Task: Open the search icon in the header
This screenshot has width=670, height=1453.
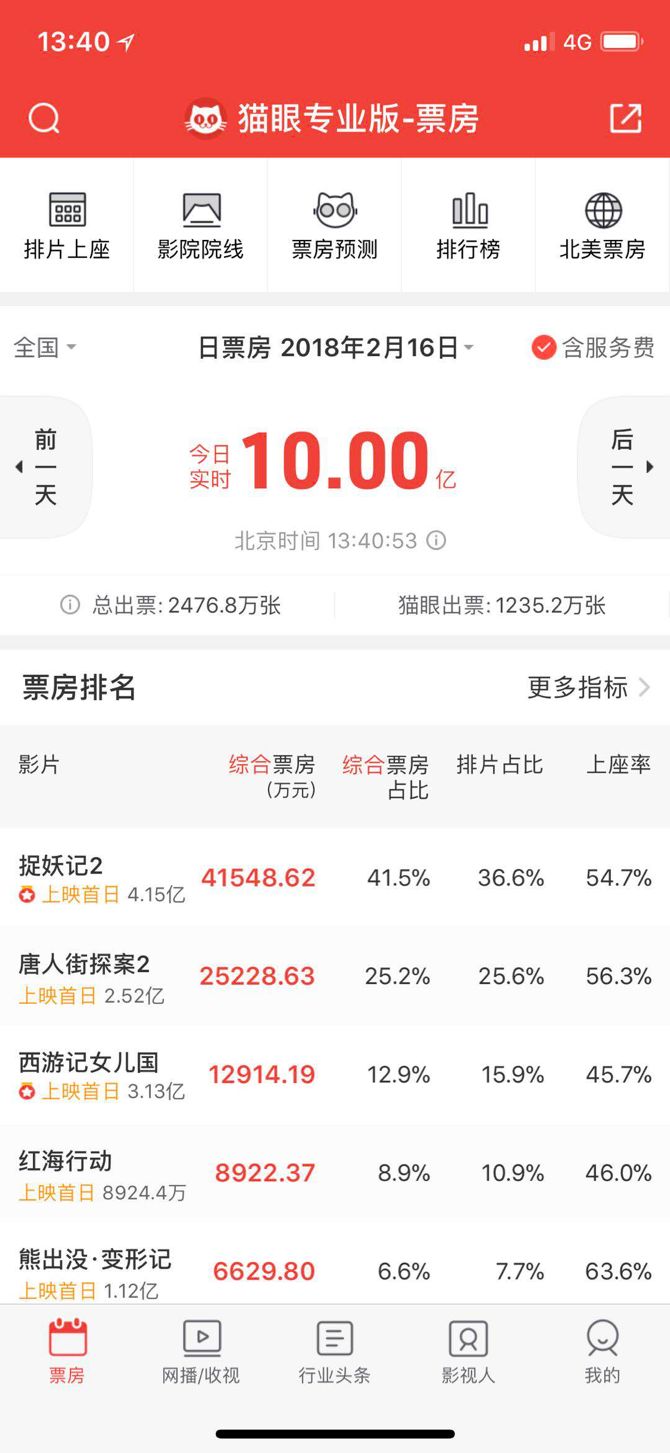Action: click(x=44, y=119)
